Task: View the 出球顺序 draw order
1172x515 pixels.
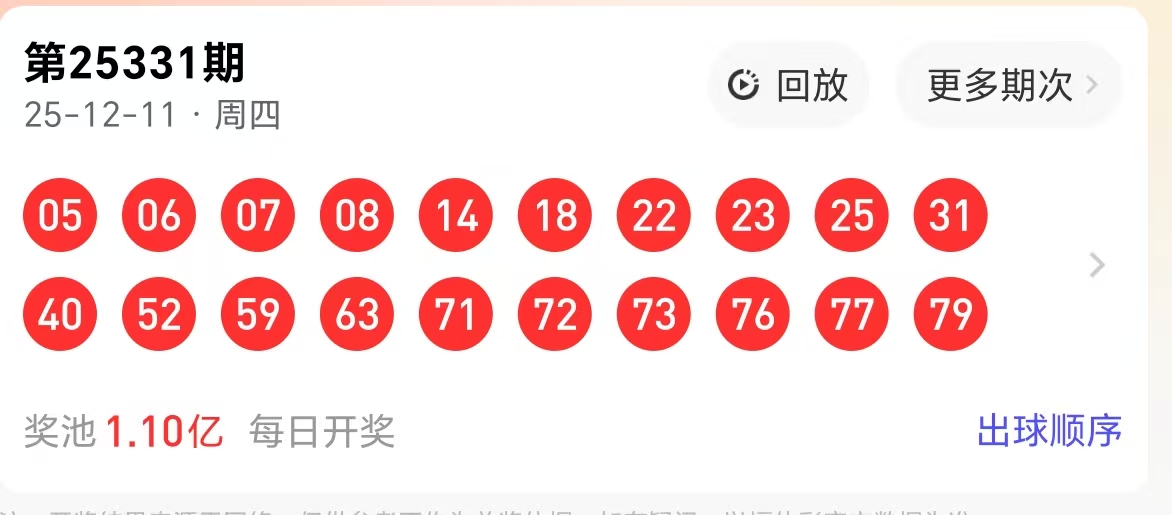Action: click(1049, 431)
